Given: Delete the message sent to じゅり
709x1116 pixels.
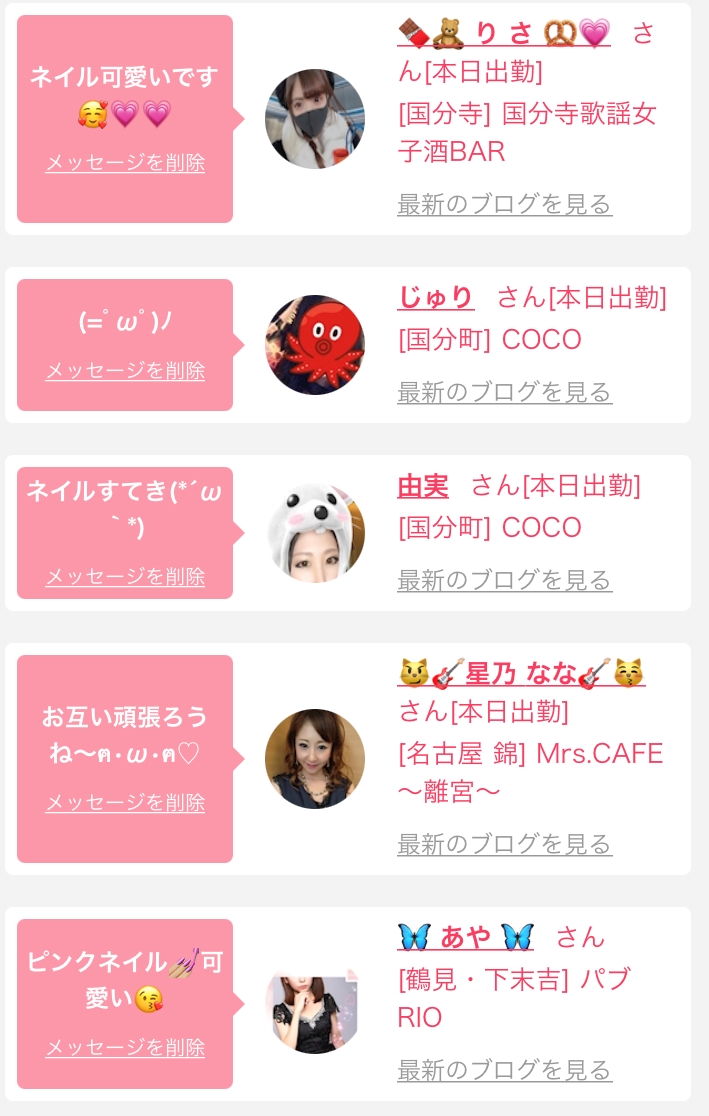Looking at the screenshot, I should pos(125,371).
